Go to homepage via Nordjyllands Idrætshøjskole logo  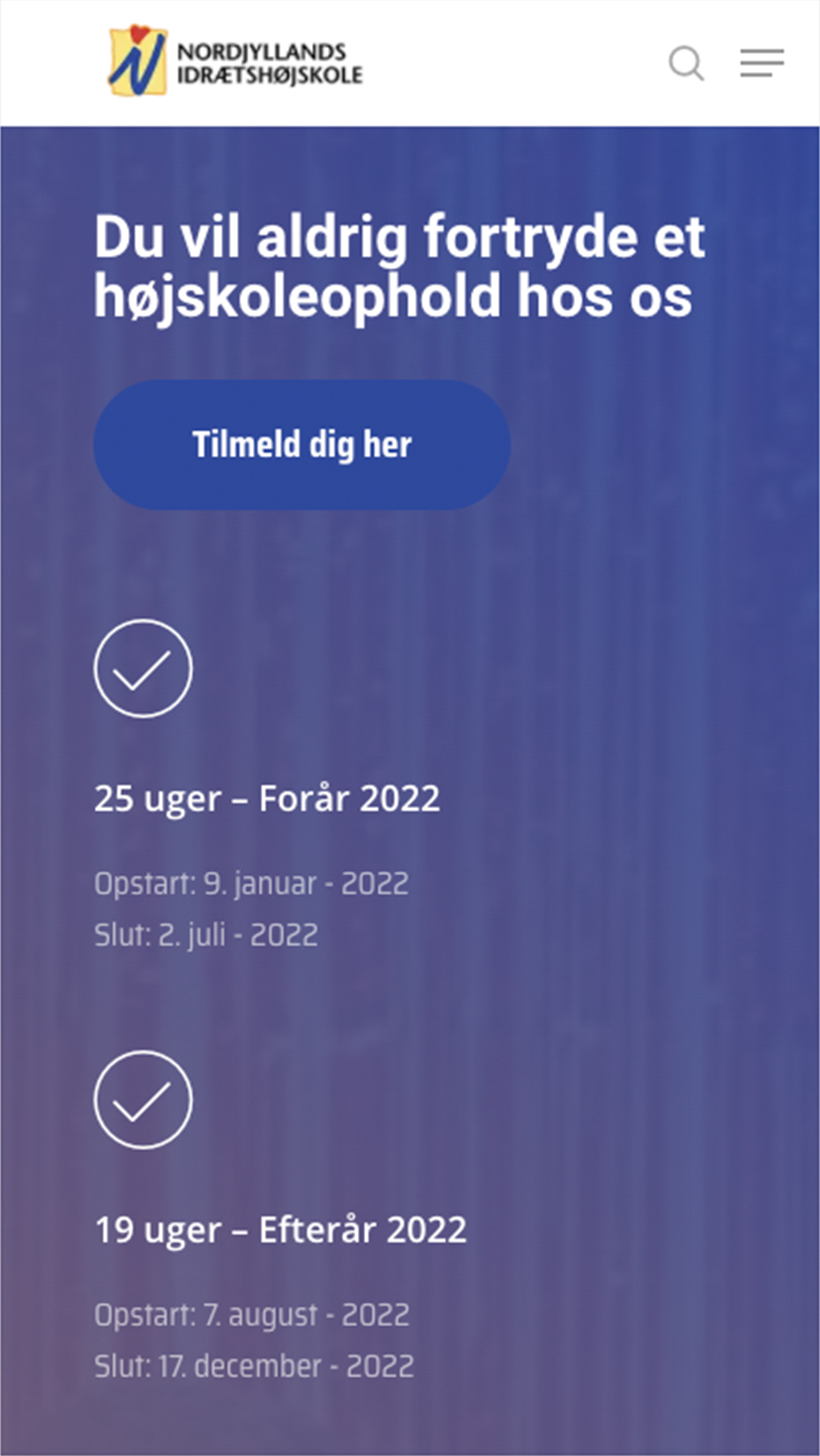[235, 62]
